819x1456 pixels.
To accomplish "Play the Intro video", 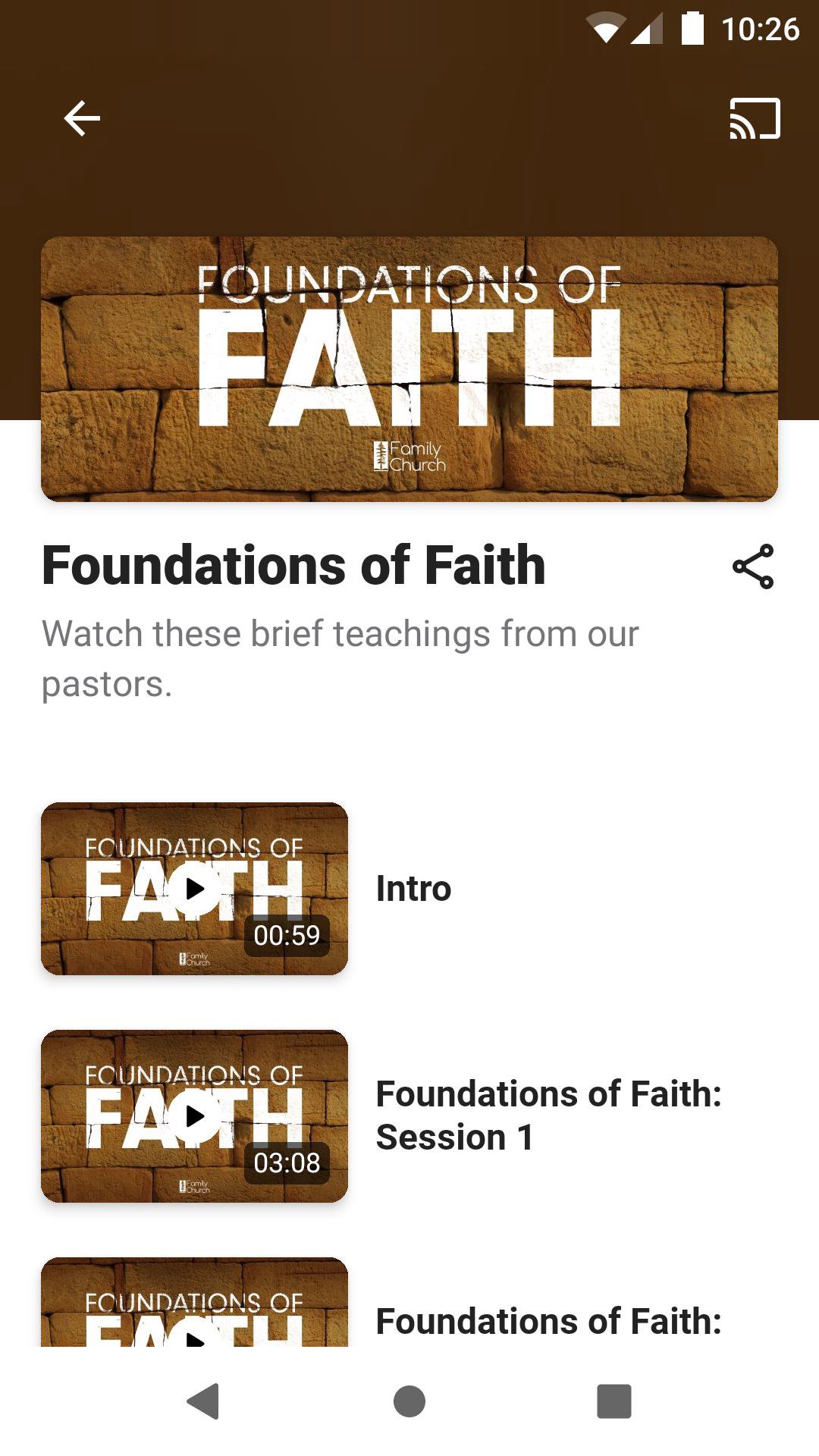I will click(195, 888).
